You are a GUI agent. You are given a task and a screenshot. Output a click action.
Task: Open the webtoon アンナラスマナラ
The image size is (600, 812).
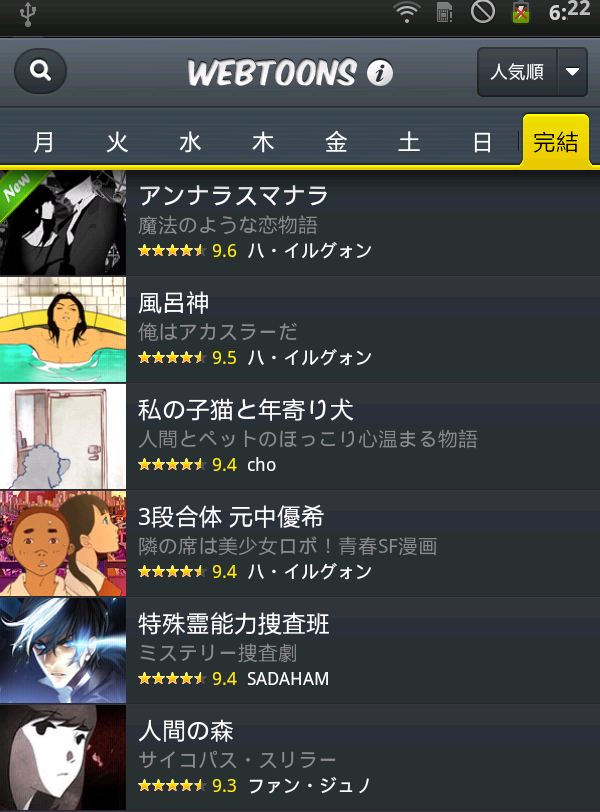click(300, 222)
